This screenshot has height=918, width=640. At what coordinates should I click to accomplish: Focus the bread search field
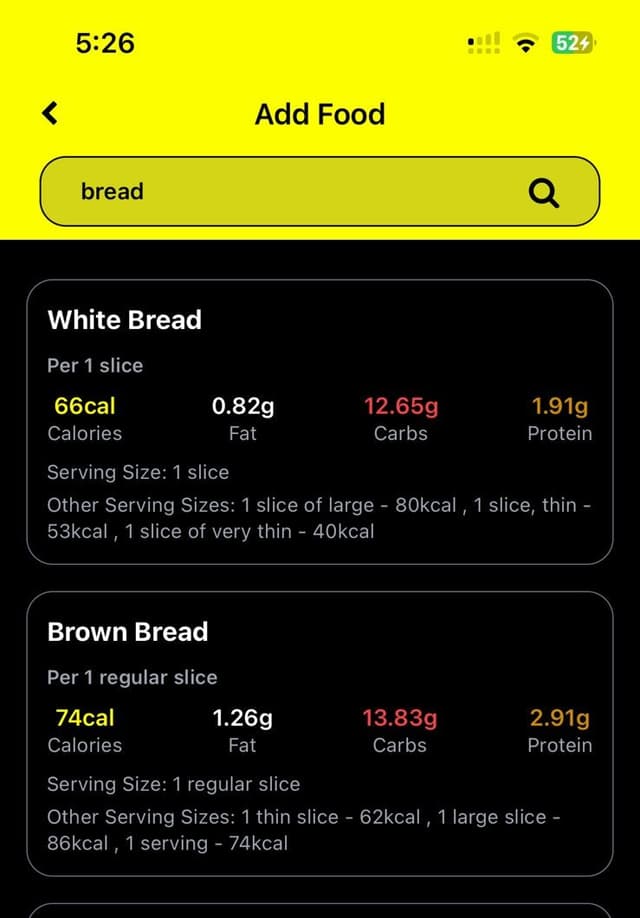[x=290, y=191]
